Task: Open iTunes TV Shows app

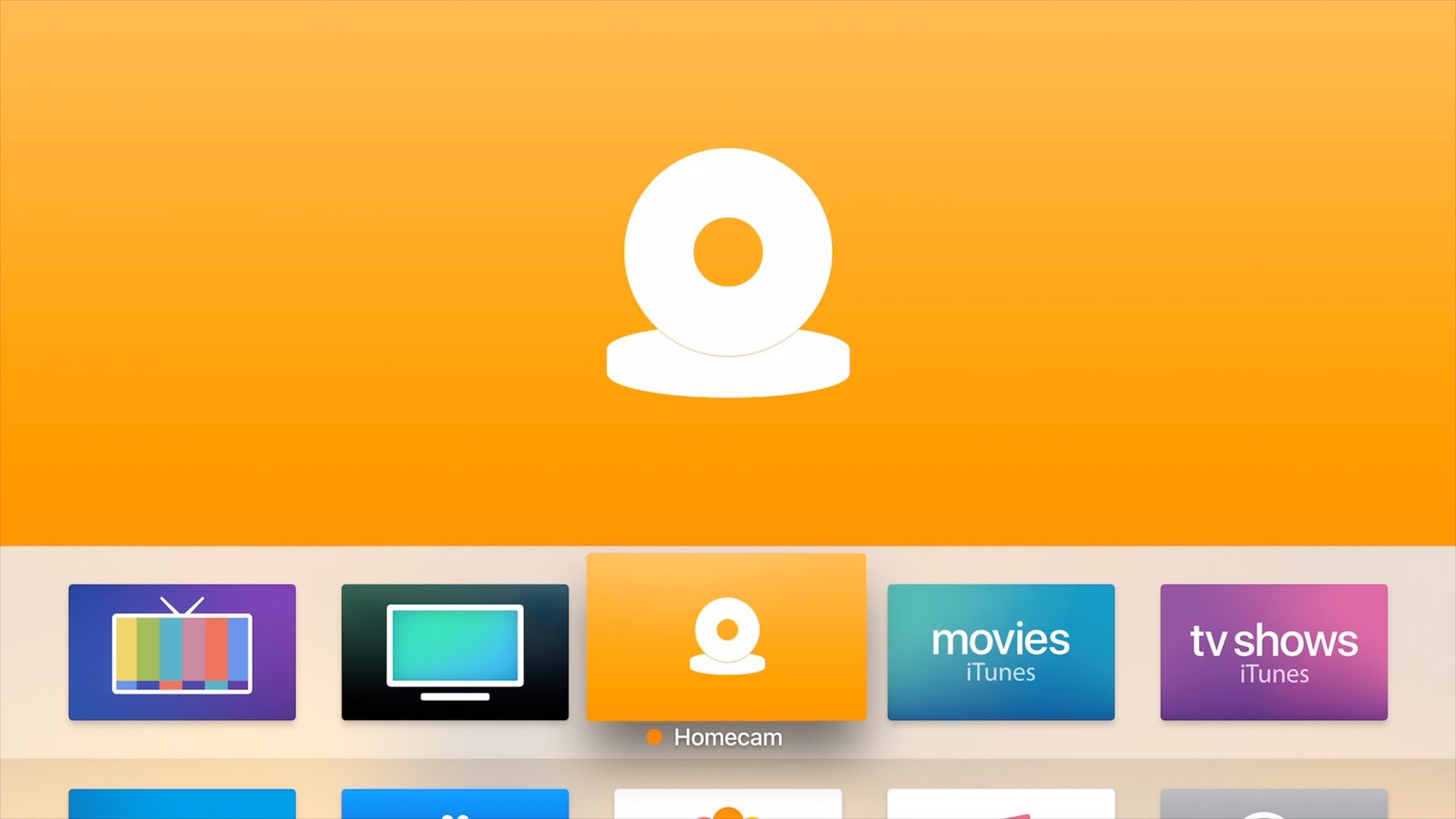Action: [x=1273, y=652]
